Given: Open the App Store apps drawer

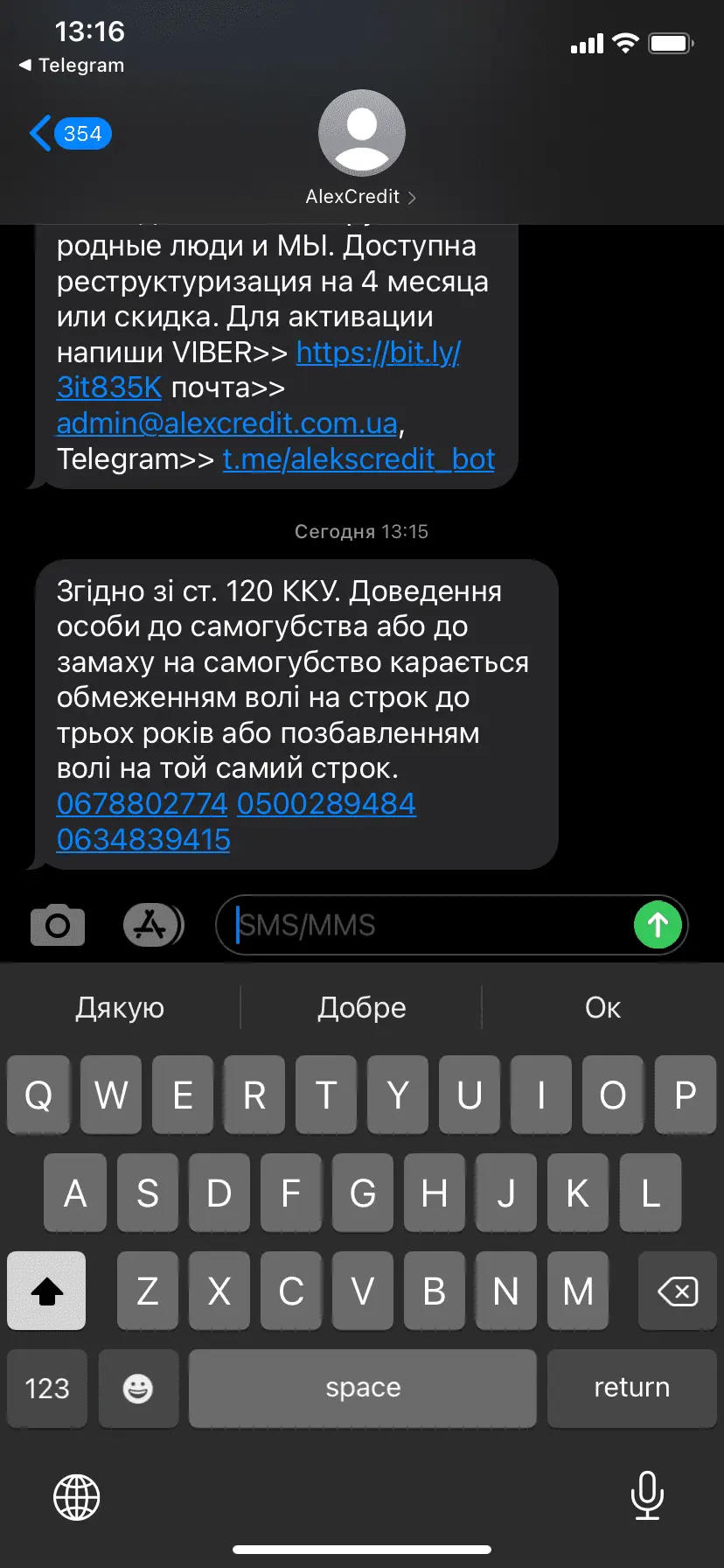Looking at the screenshot, I should [152, 925].
